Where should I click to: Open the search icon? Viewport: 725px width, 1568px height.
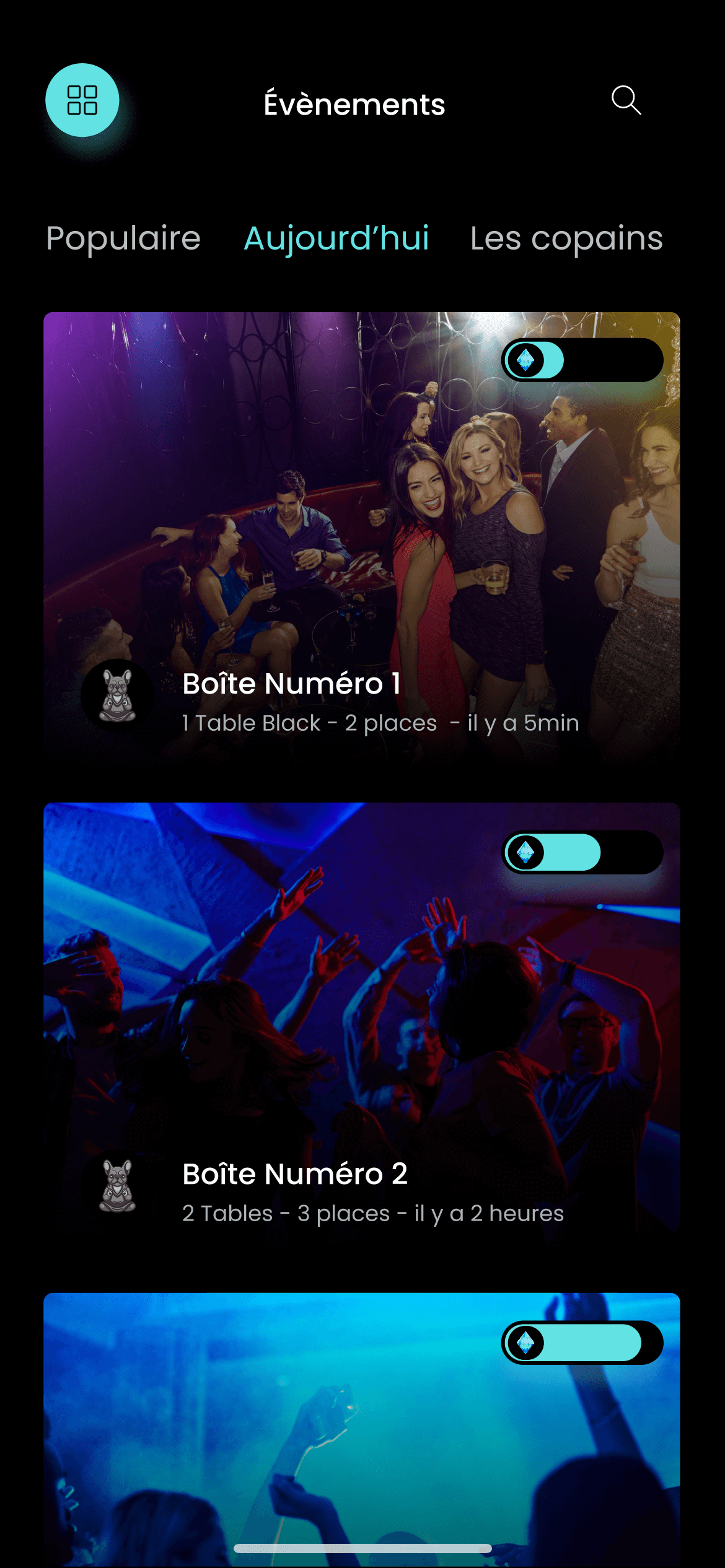[626, 100]
